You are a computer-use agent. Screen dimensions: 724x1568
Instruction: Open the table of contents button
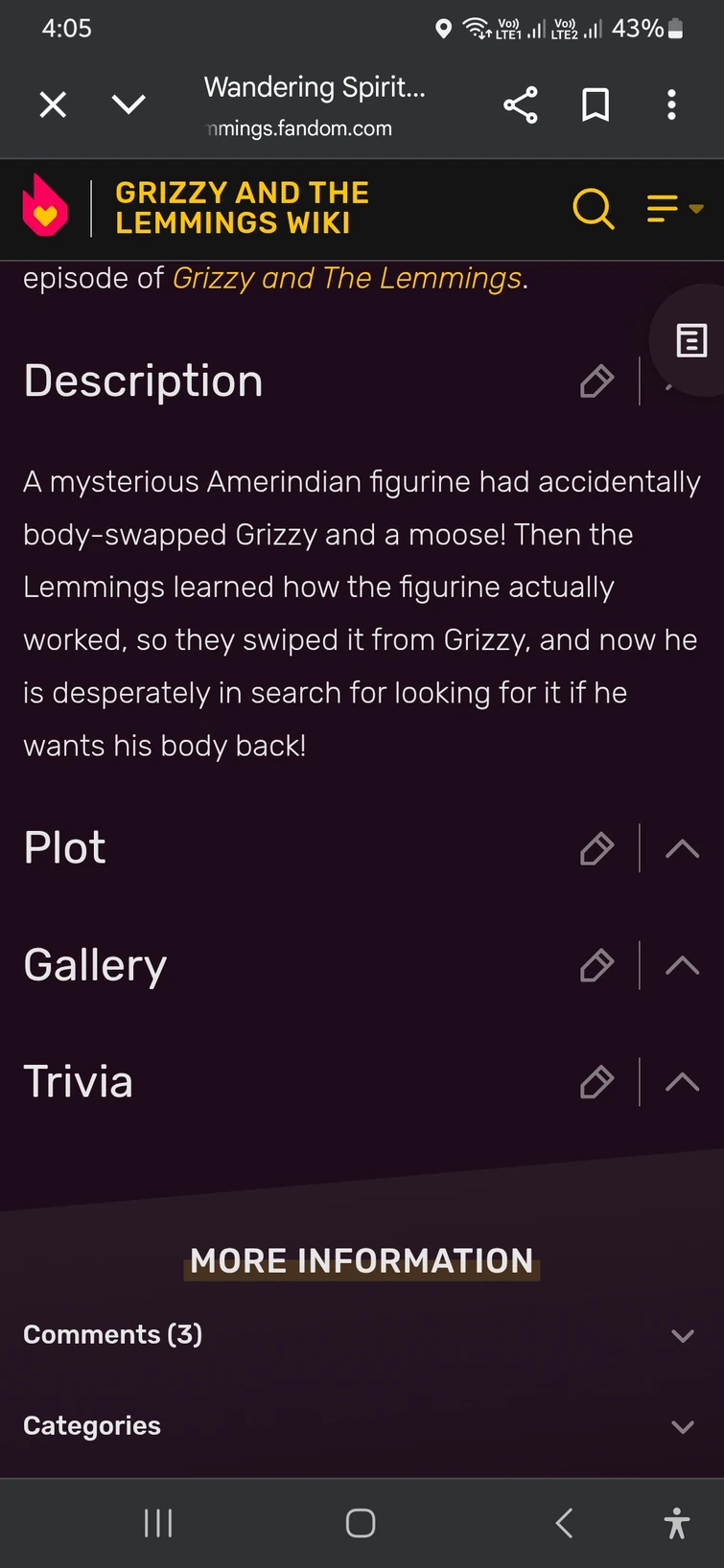691,340
